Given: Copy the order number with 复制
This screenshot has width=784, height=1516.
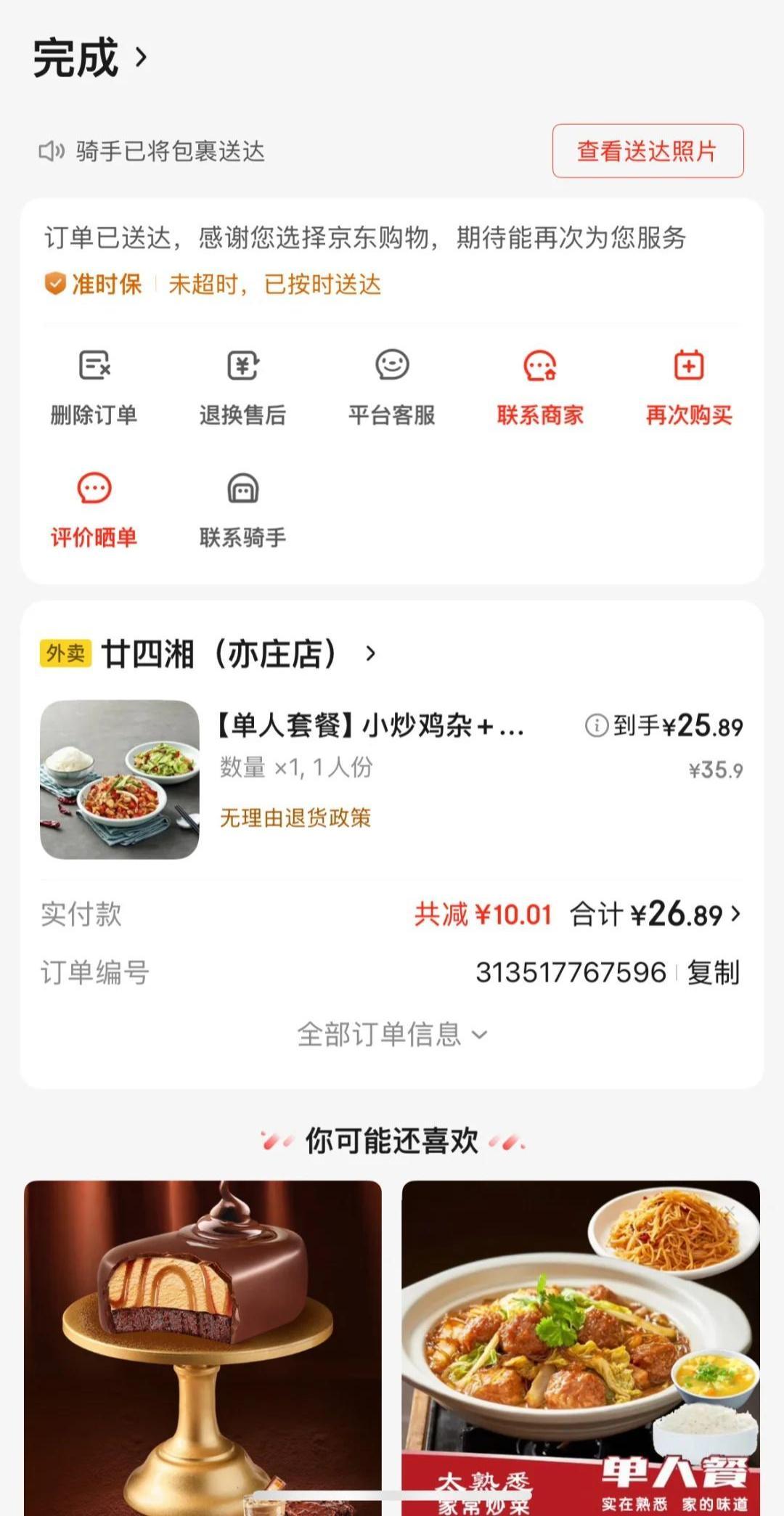Looking at the screenshot, I should pyautogui.click(x=714, y=973).
